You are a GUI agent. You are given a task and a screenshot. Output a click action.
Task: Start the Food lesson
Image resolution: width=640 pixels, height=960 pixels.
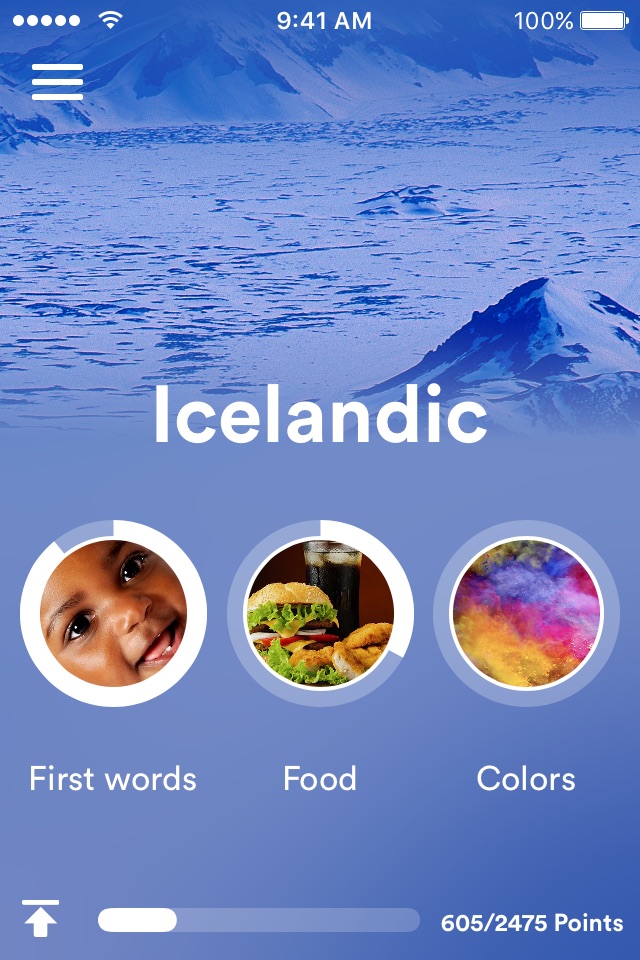[320, 613]
